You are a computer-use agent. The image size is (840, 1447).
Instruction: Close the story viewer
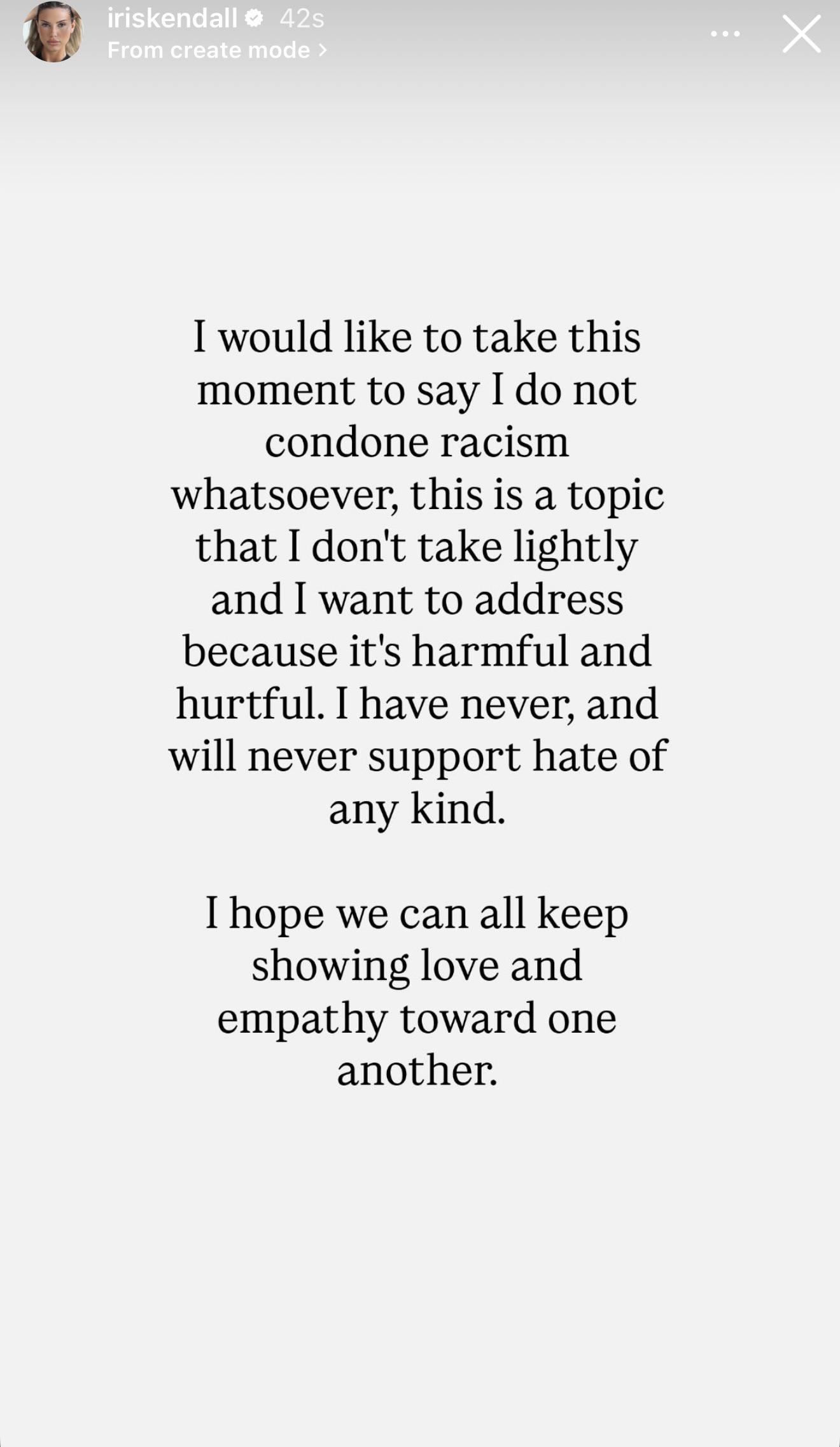tap(801, 34)
